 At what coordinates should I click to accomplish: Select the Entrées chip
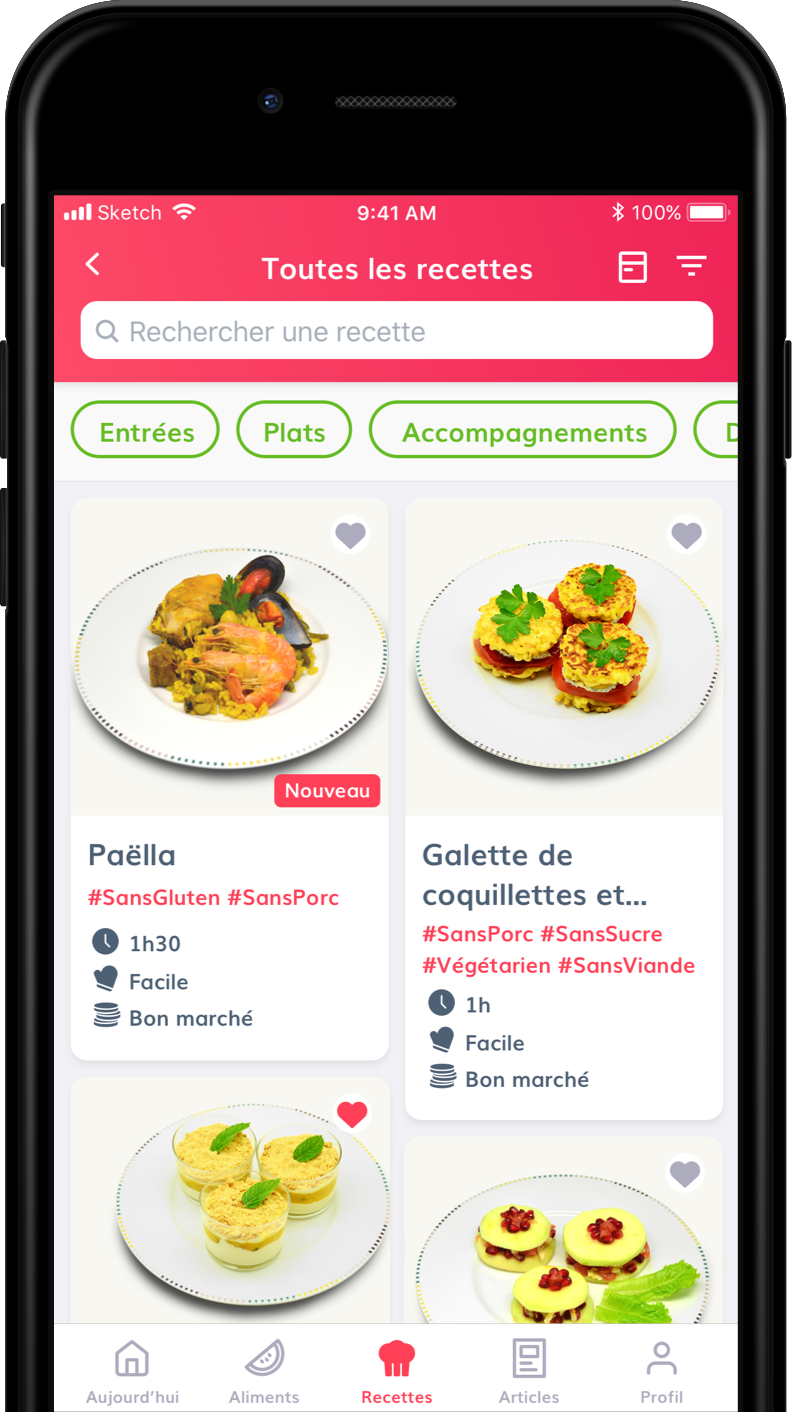click(x=146, y=432)
